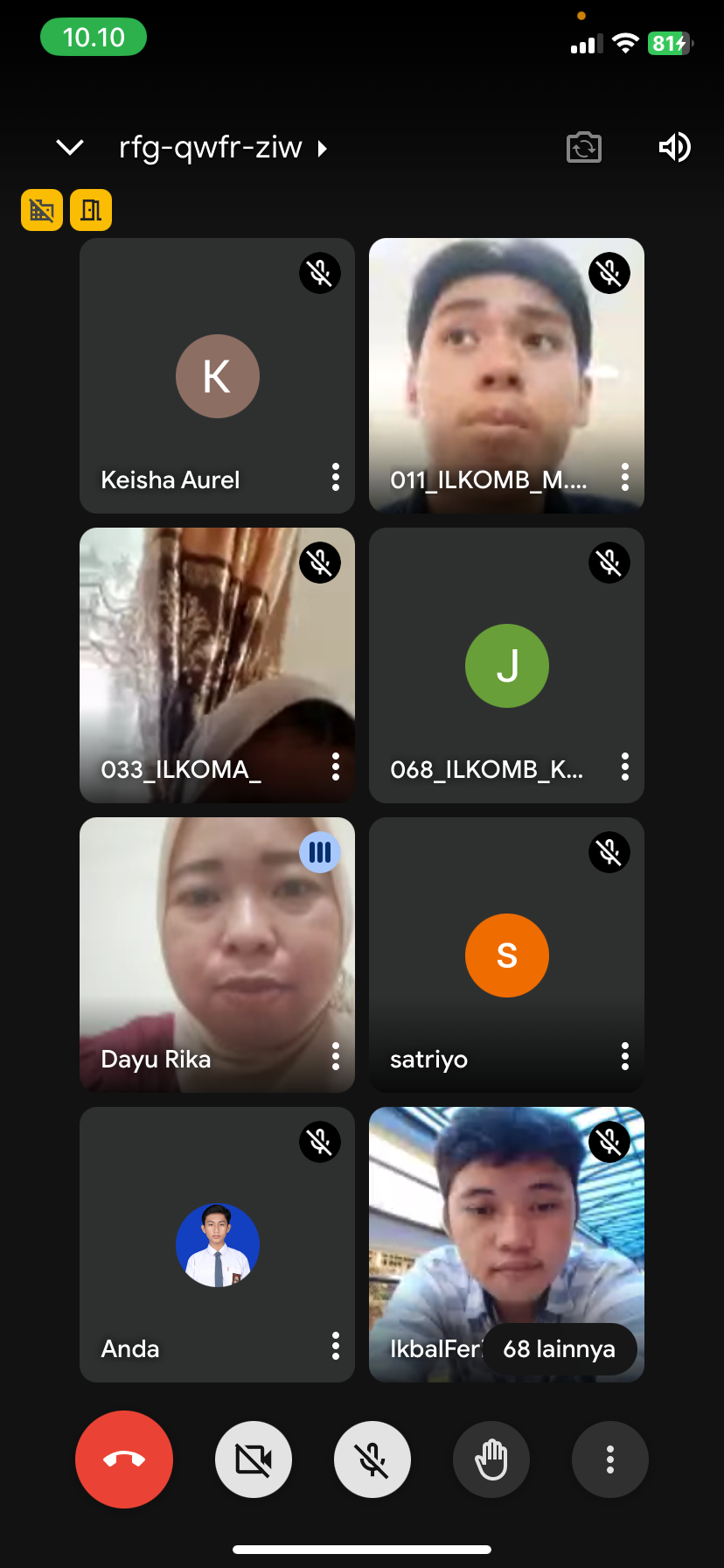
Task: Open options for the 011_ILKOMB_M participant
Action: 625,477
